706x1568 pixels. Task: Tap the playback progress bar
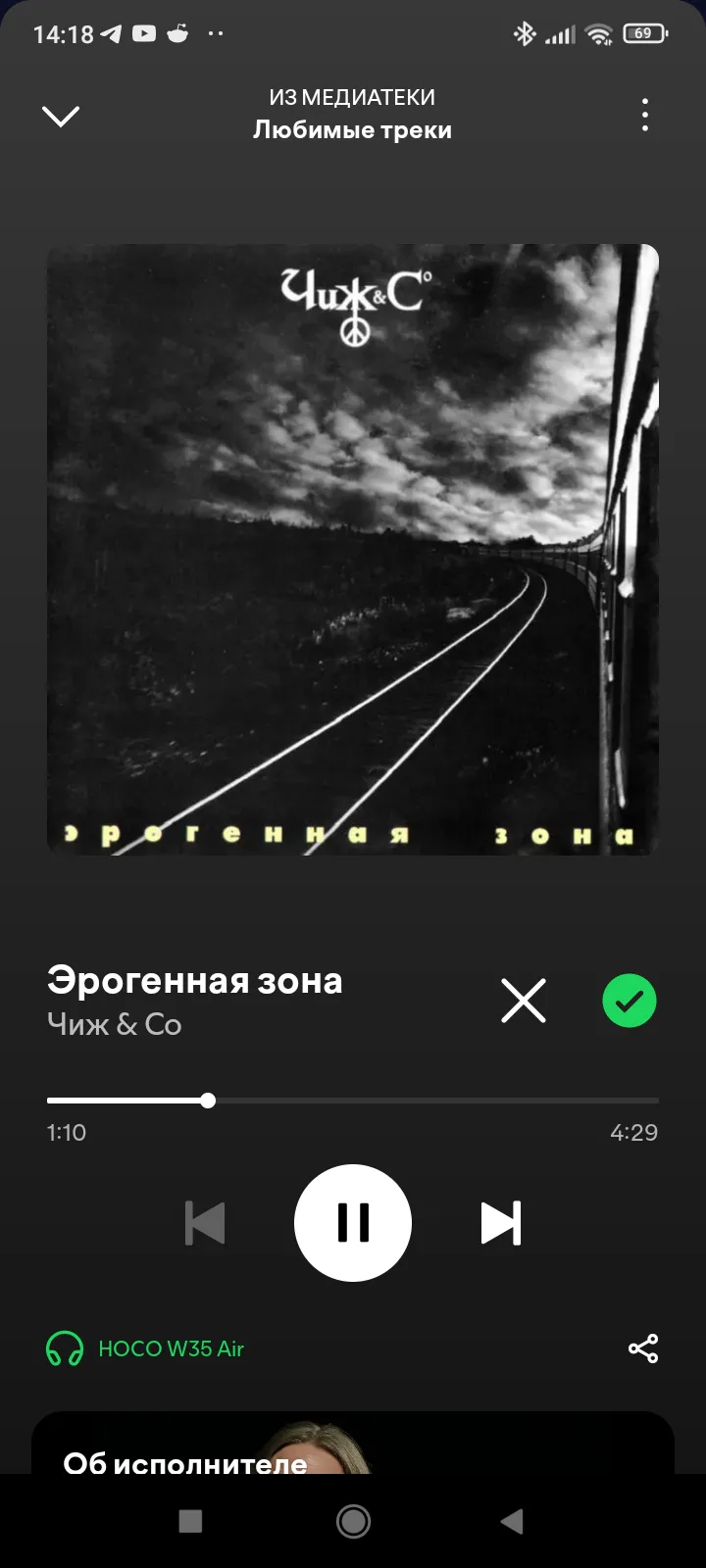[x=353, y=1101]
